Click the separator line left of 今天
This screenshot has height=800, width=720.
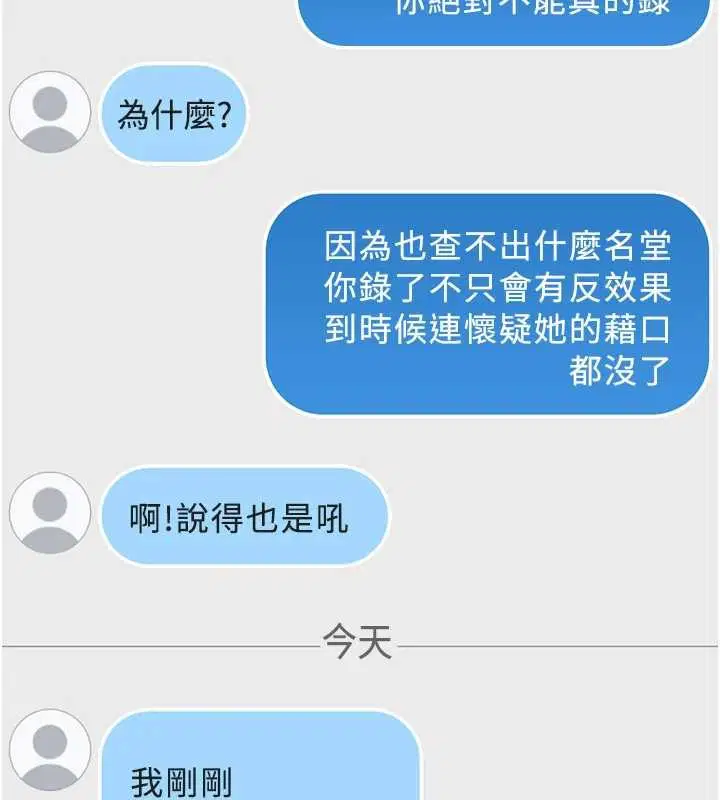(x=160, y=645)
